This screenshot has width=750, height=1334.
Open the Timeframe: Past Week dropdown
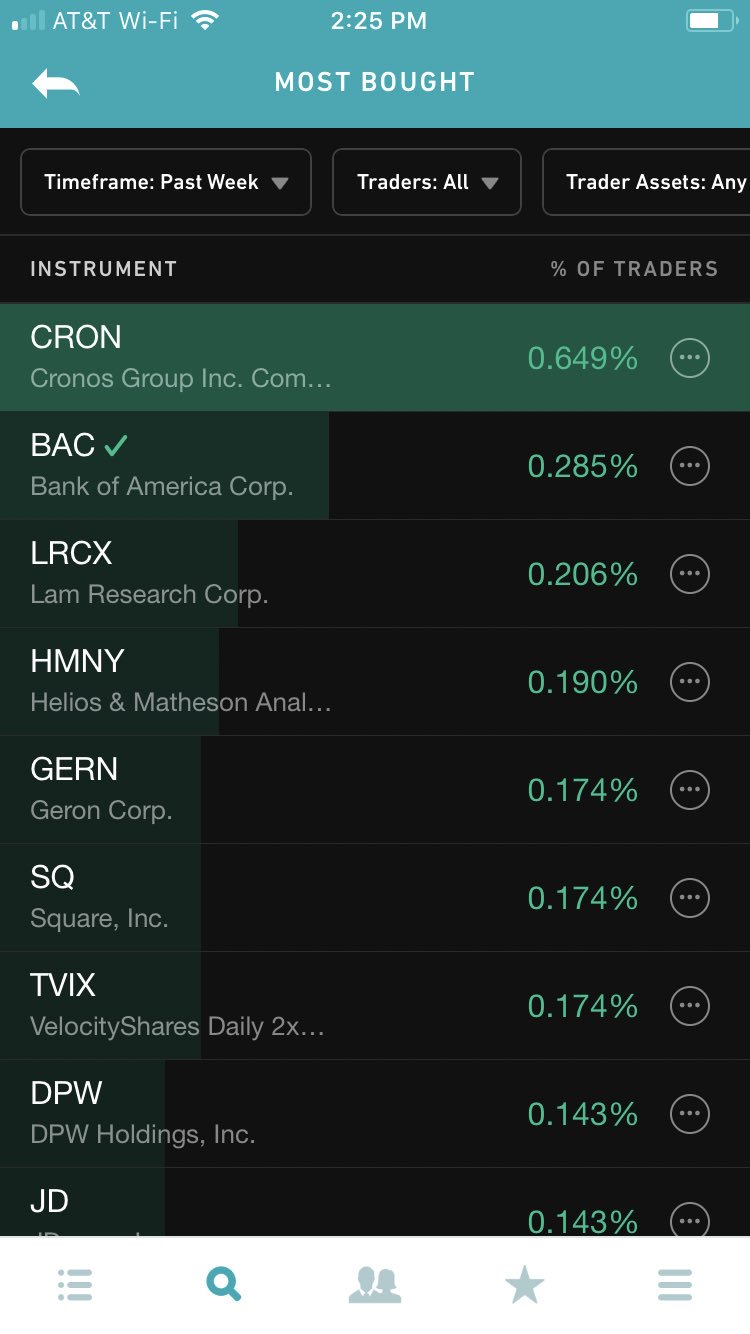click(x=166, y=182)
